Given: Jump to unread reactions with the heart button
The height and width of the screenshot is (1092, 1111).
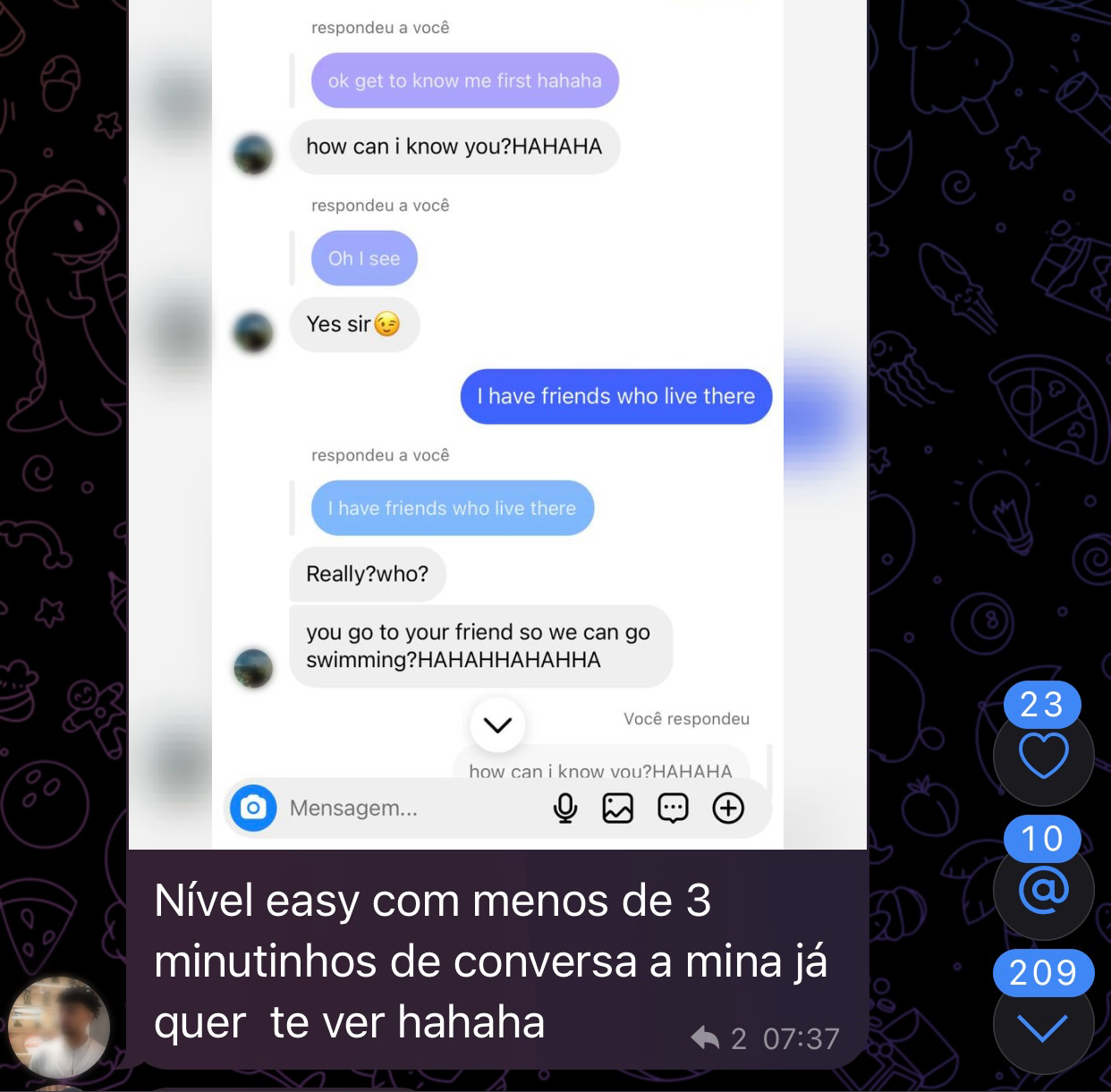Looking at the screenshot, I should click(x=1043, y=755).
